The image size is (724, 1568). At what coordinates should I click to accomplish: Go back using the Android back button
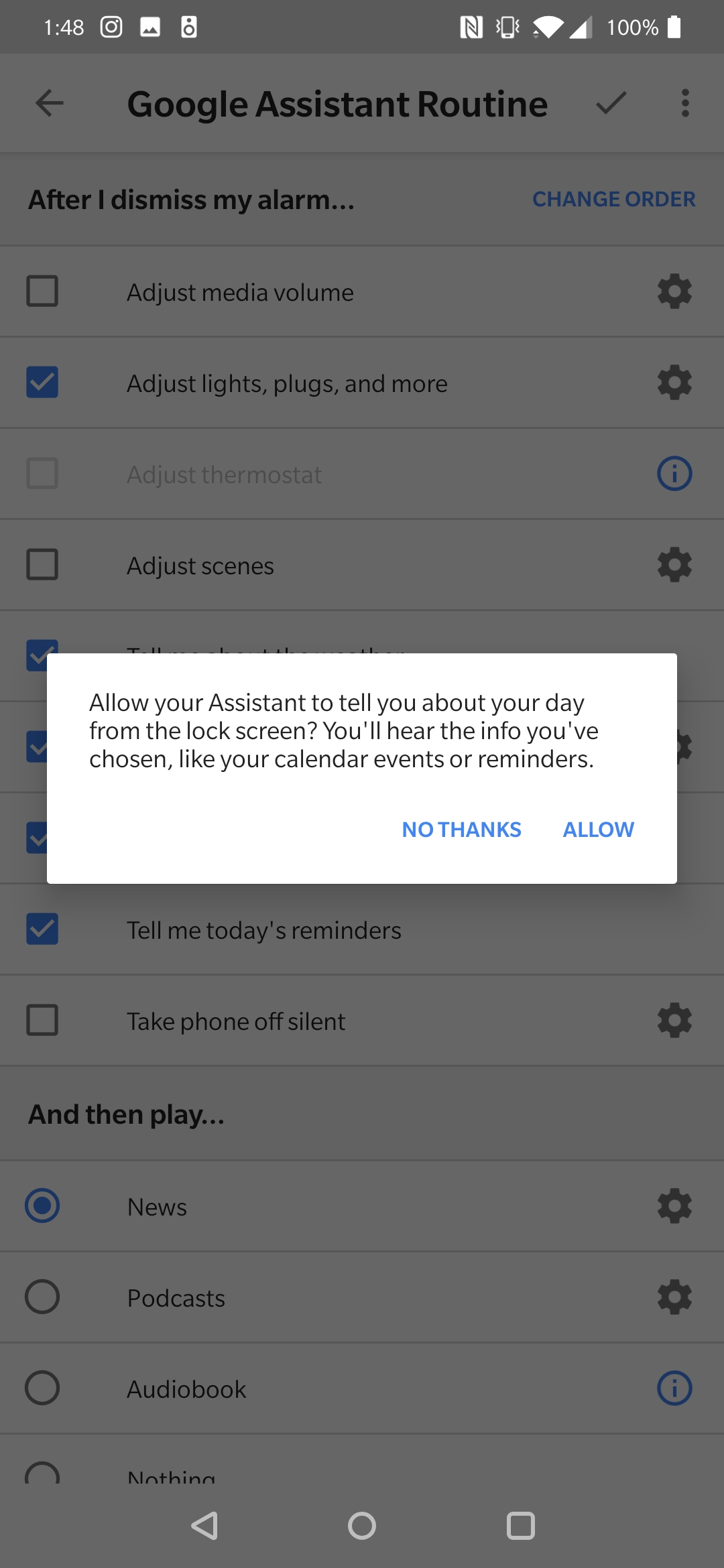[204, 1526]
